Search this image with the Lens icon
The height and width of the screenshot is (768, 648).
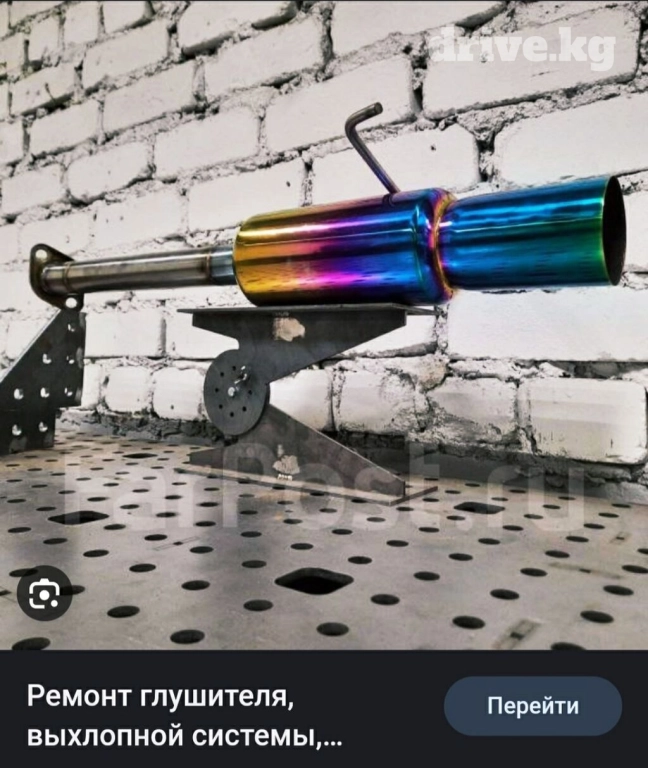pyautogui.click(x=45, y=593)
